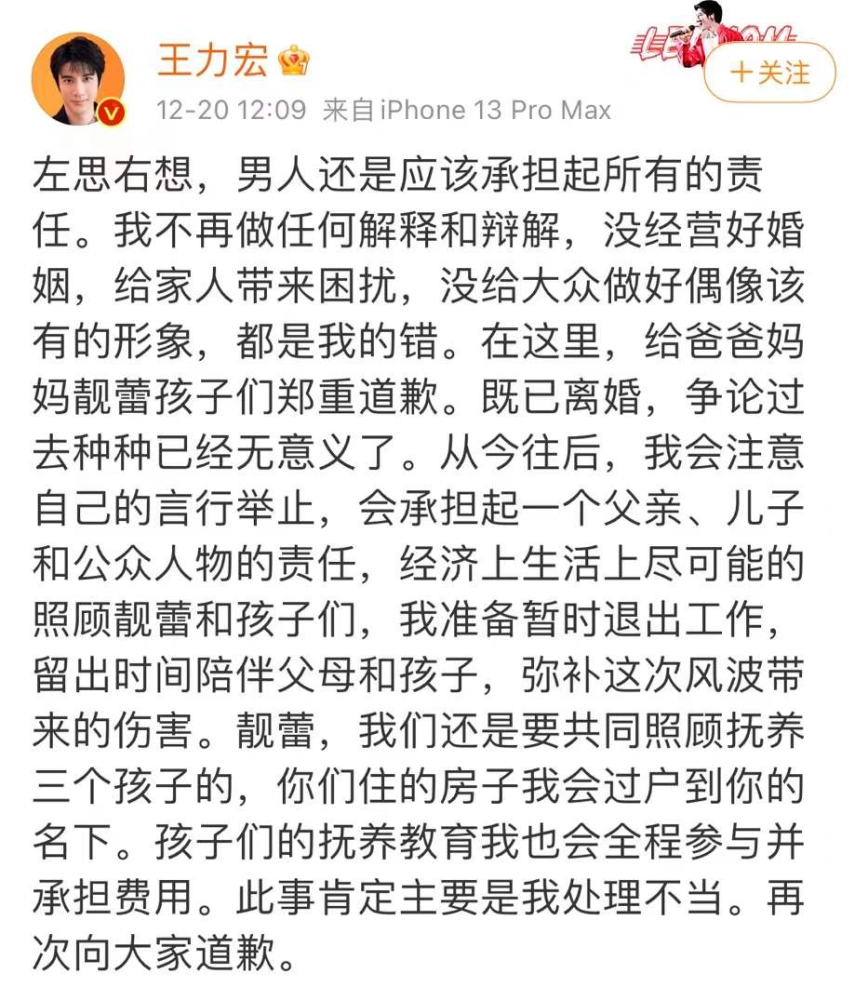Open the 王力宏 username link

tap(213, 58)
